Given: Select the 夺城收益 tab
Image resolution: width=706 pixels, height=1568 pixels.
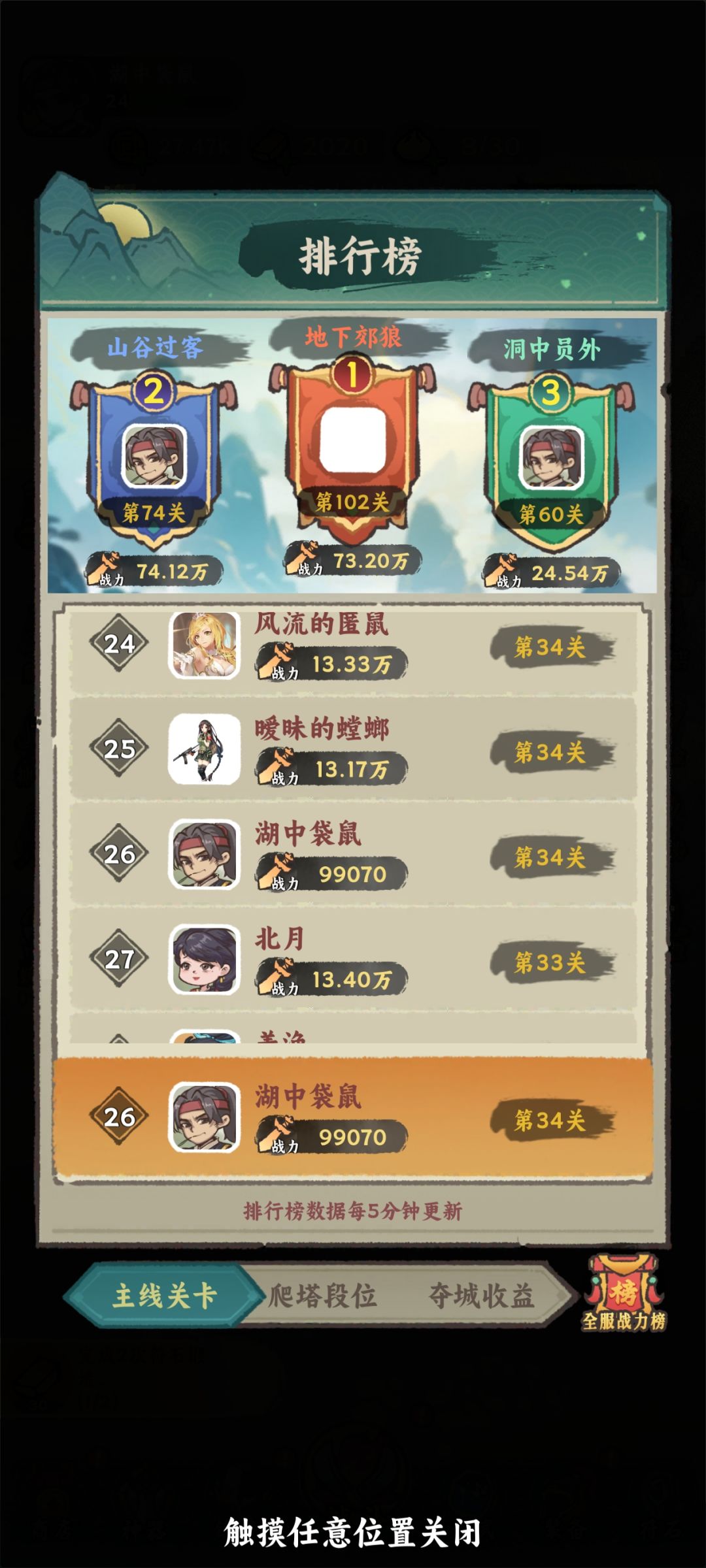Looking at the screenshot, I should [482, 1296].
